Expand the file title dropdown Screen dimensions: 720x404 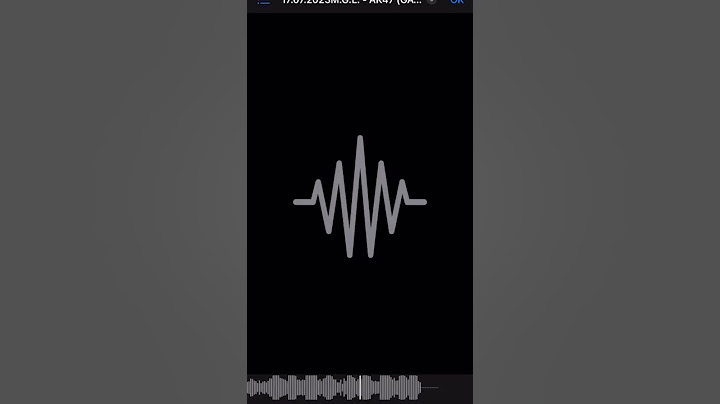pyautogui.click(x=431, y=2)
